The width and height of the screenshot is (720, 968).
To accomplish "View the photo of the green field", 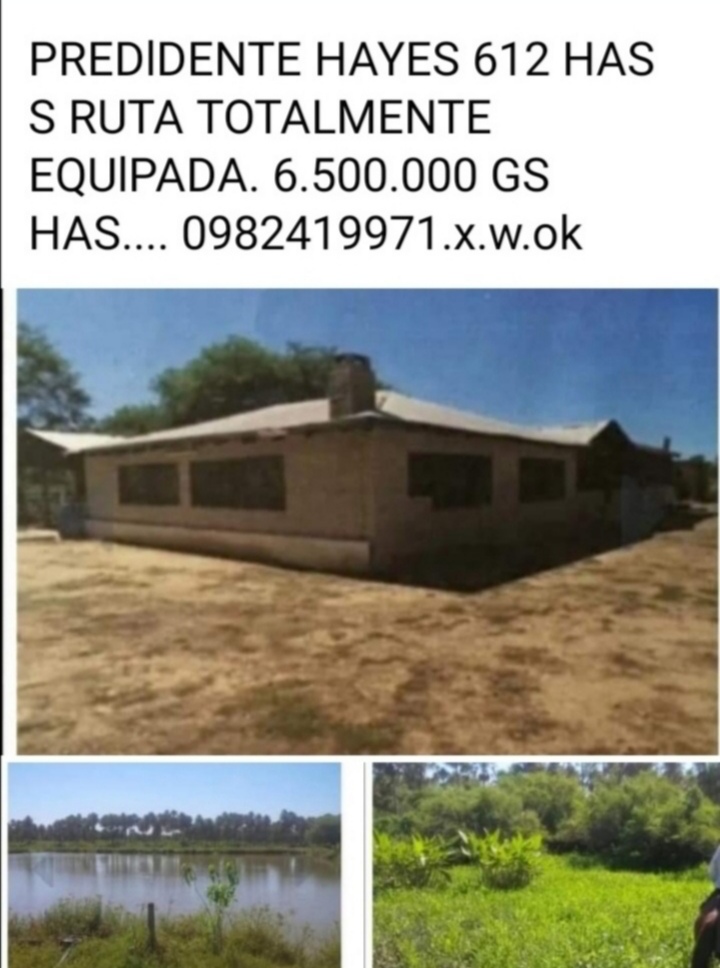I will pyautogui.click(x=545, y=865).
